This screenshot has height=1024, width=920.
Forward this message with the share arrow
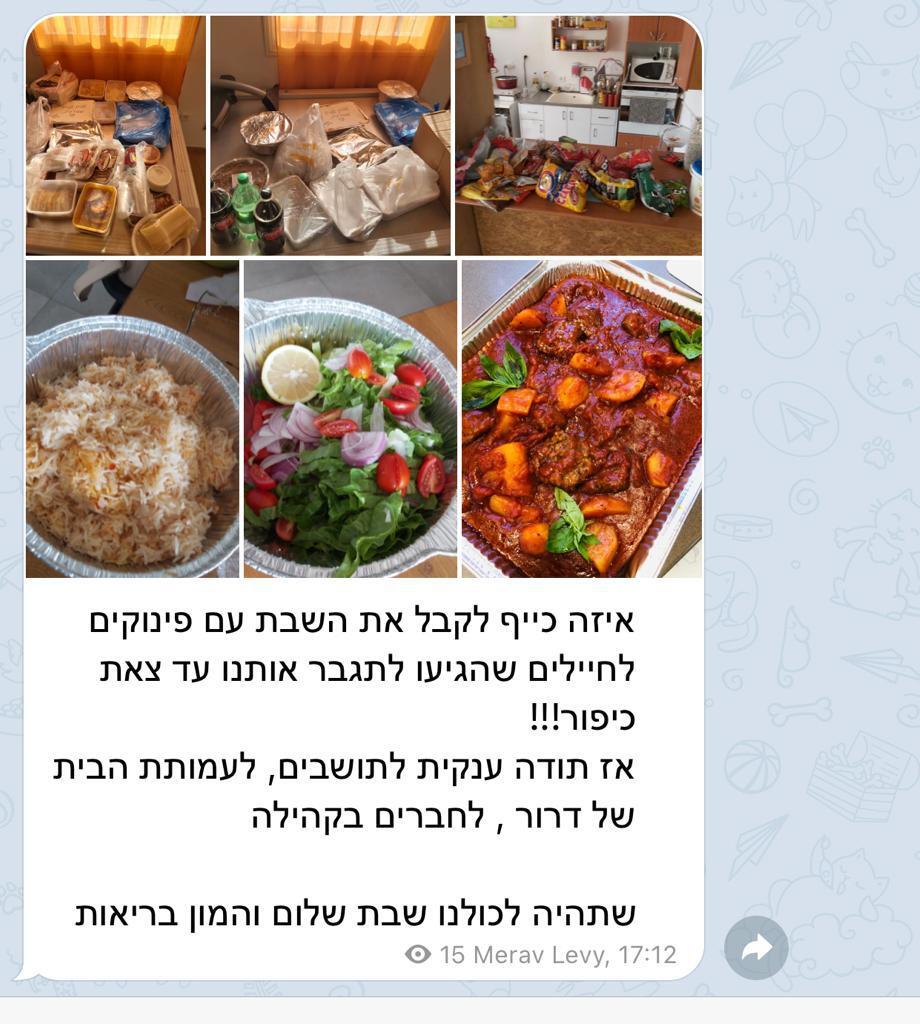tap(756, 948)
